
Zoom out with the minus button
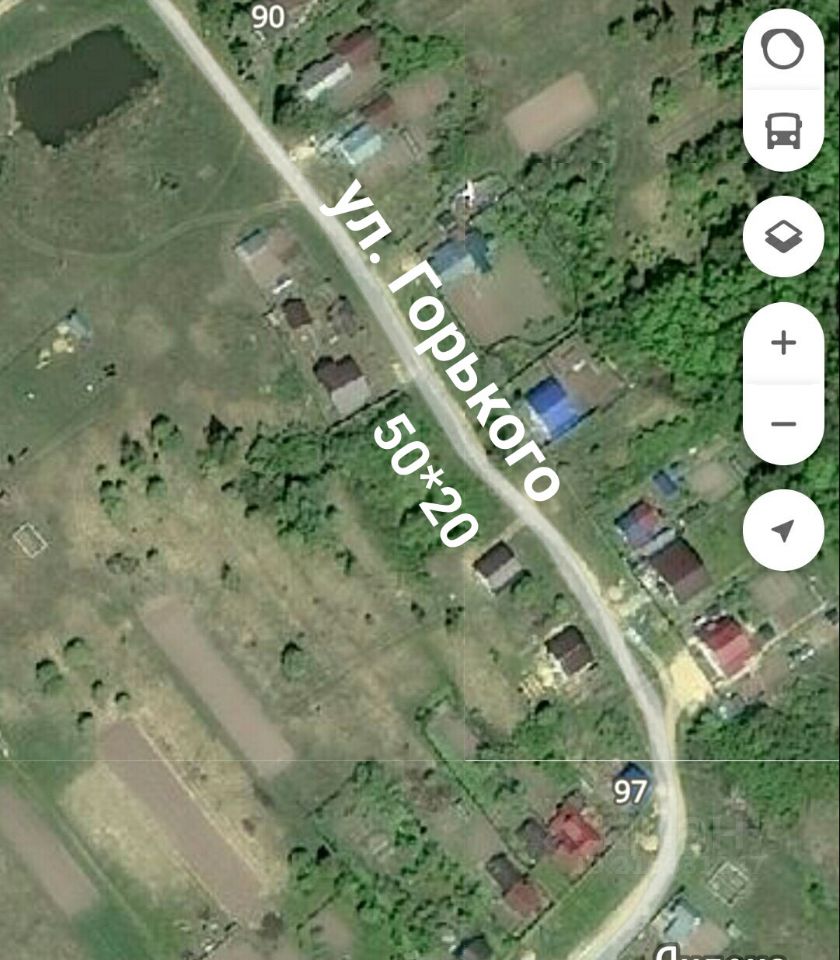pyautogui.click(x=783, y=424)
